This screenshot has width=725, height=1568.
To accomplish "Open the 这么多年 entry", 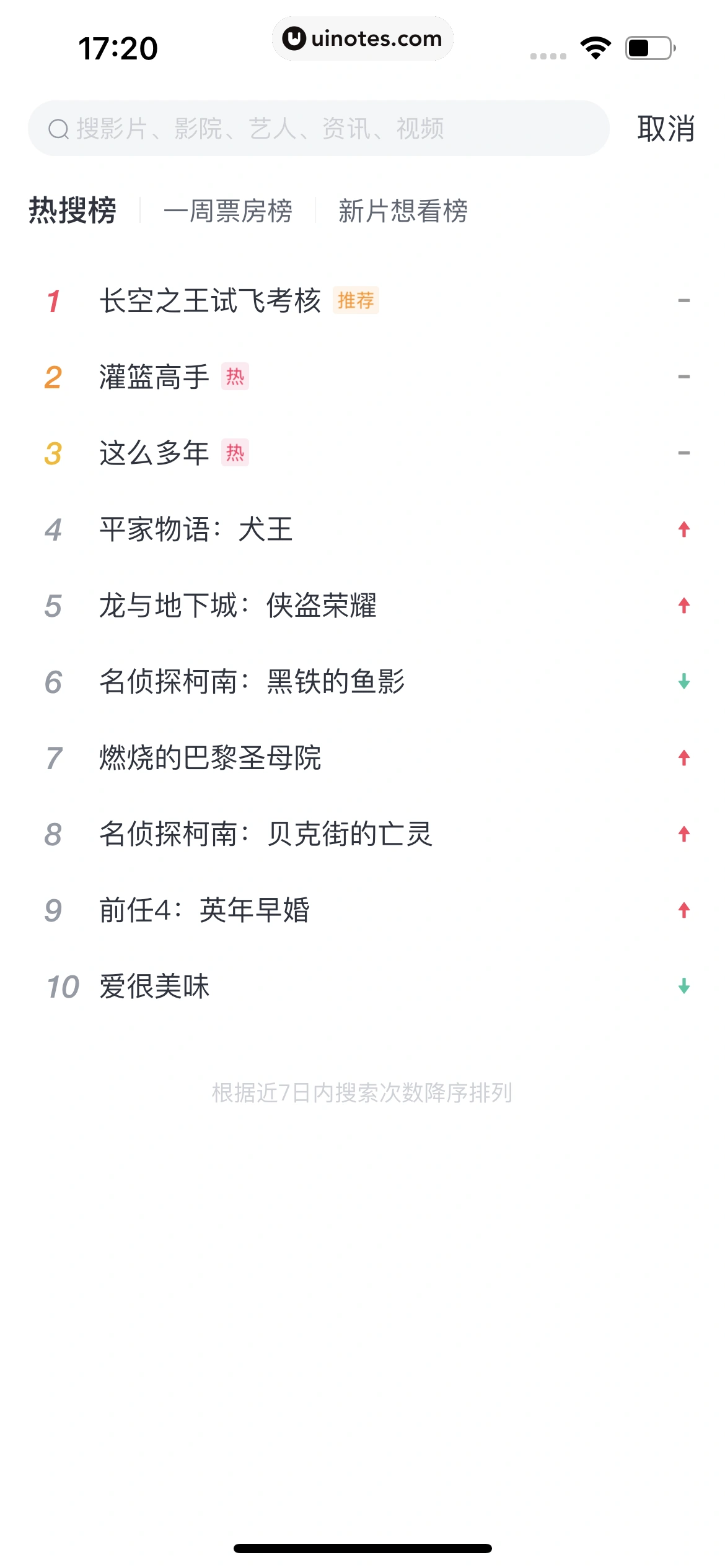I will click(155, 453).
